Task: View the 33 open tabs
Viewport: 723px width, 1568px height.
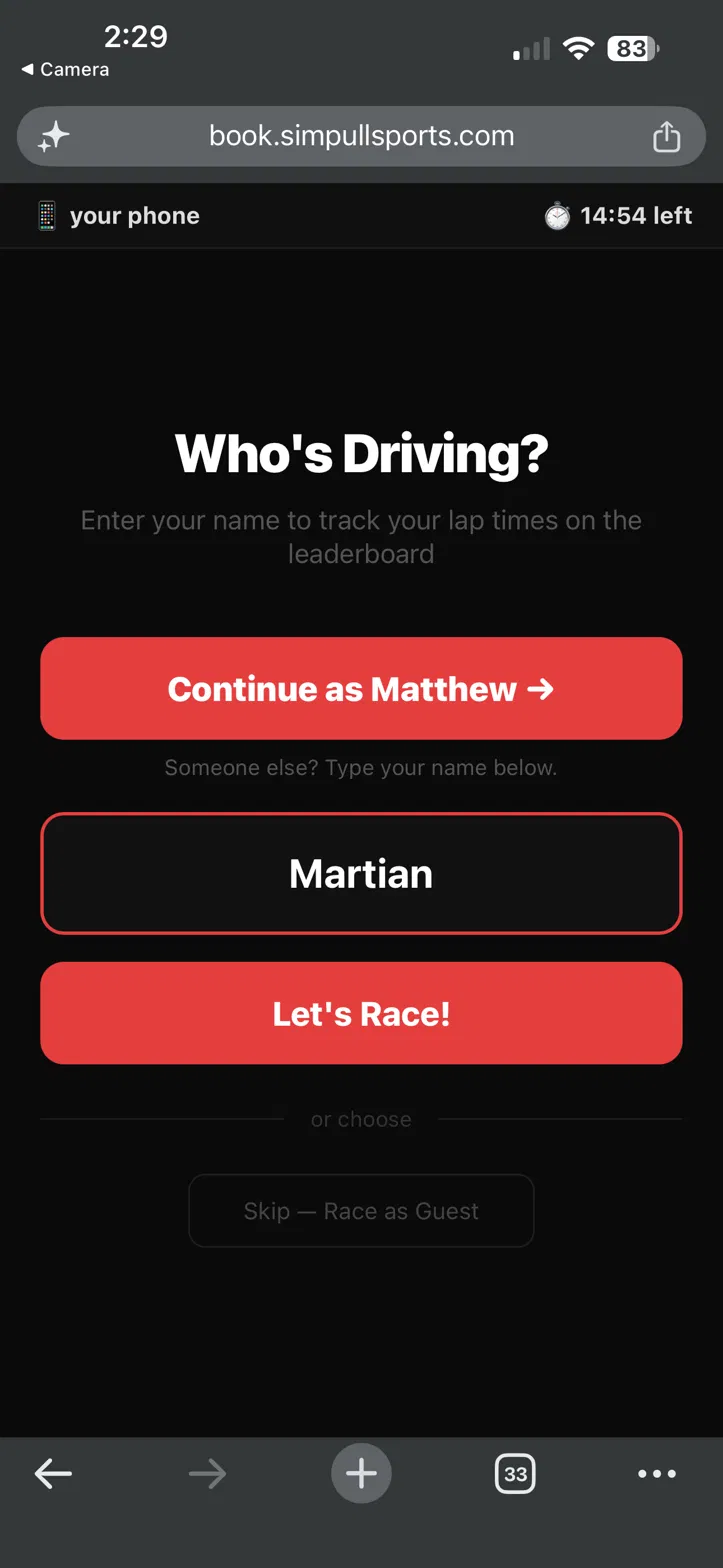Action: (x=515, y=1473)
